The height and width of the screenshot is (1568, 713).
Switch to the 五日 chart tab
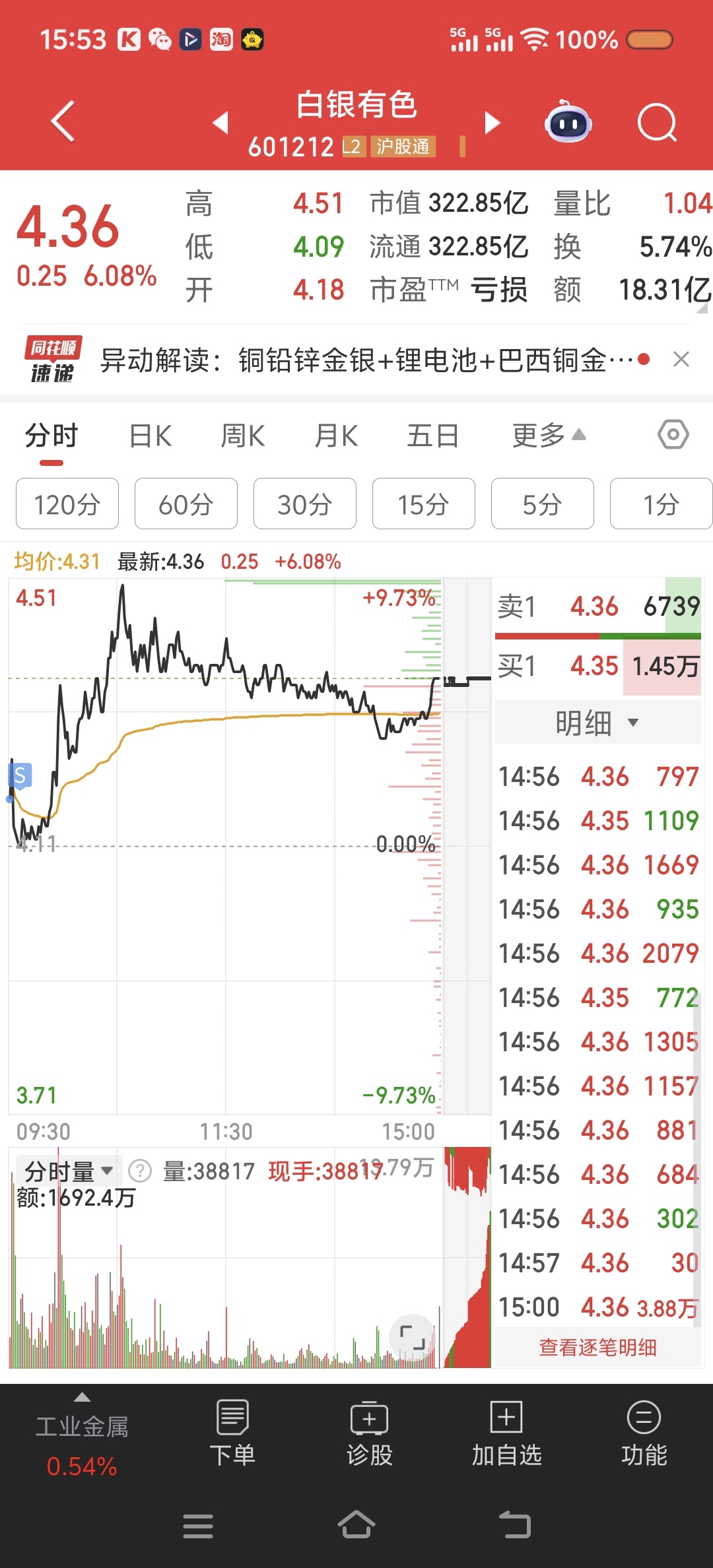[432, 436]
